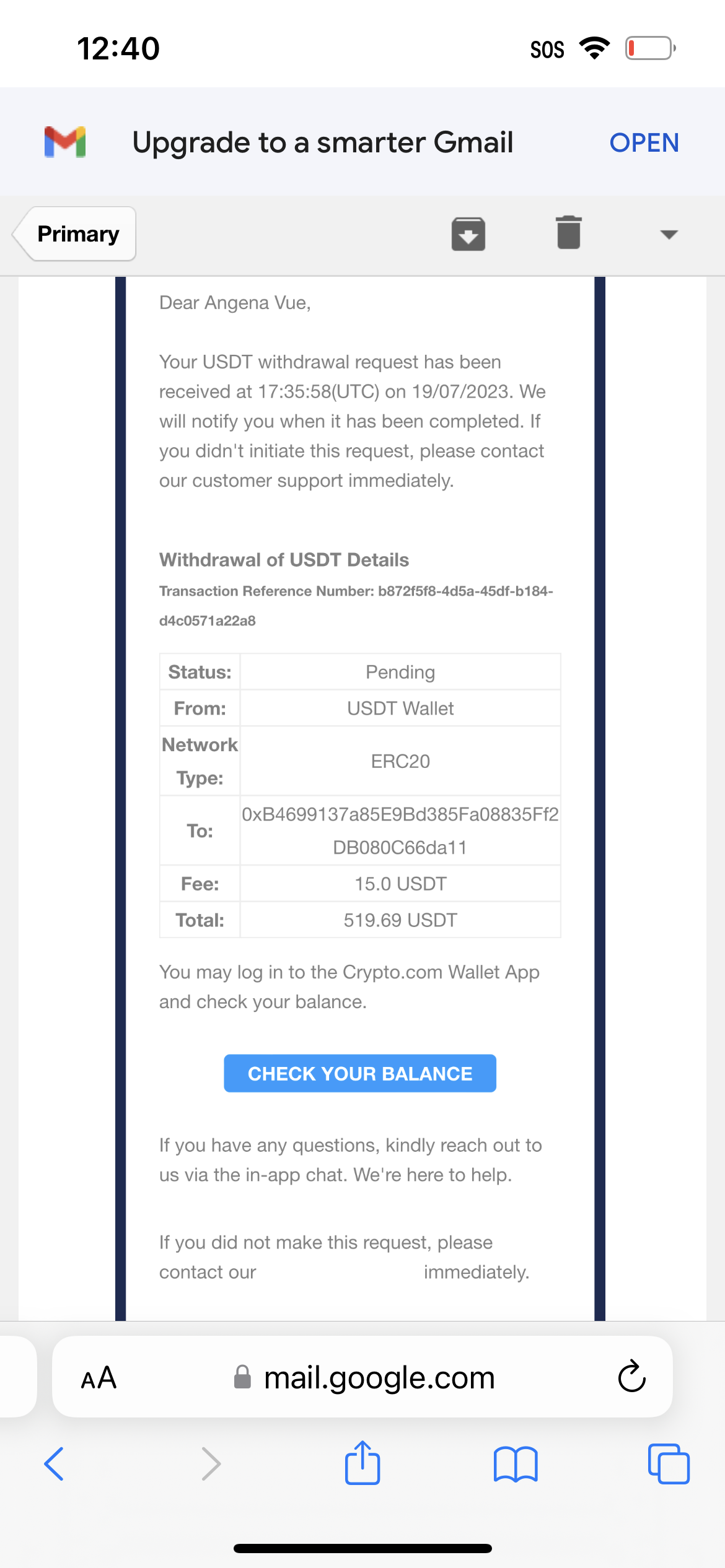Open the Gmail app upgrade banner

(644, 143)
